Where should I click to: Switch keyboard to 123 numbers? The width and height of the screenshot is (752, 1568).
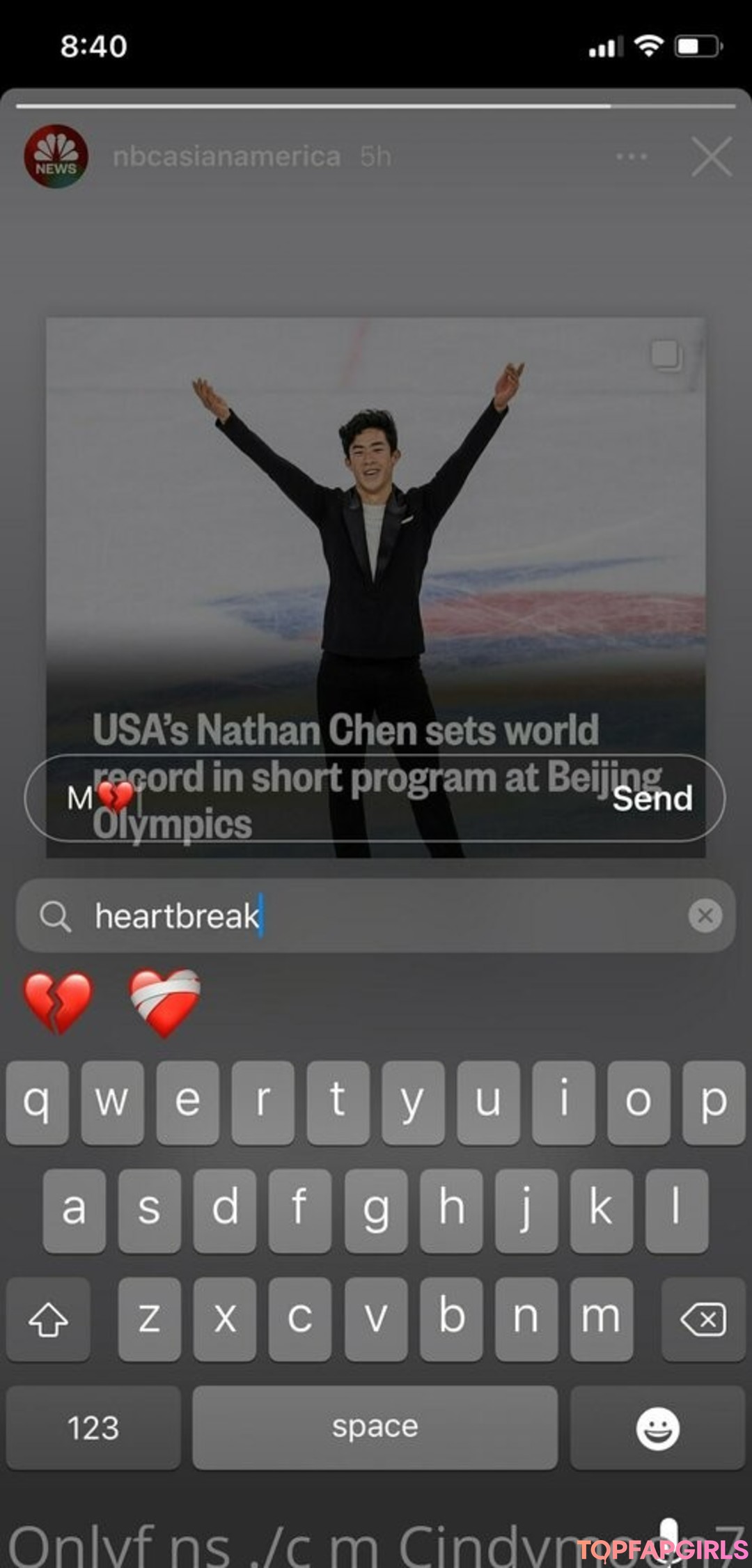[93, 1428]
